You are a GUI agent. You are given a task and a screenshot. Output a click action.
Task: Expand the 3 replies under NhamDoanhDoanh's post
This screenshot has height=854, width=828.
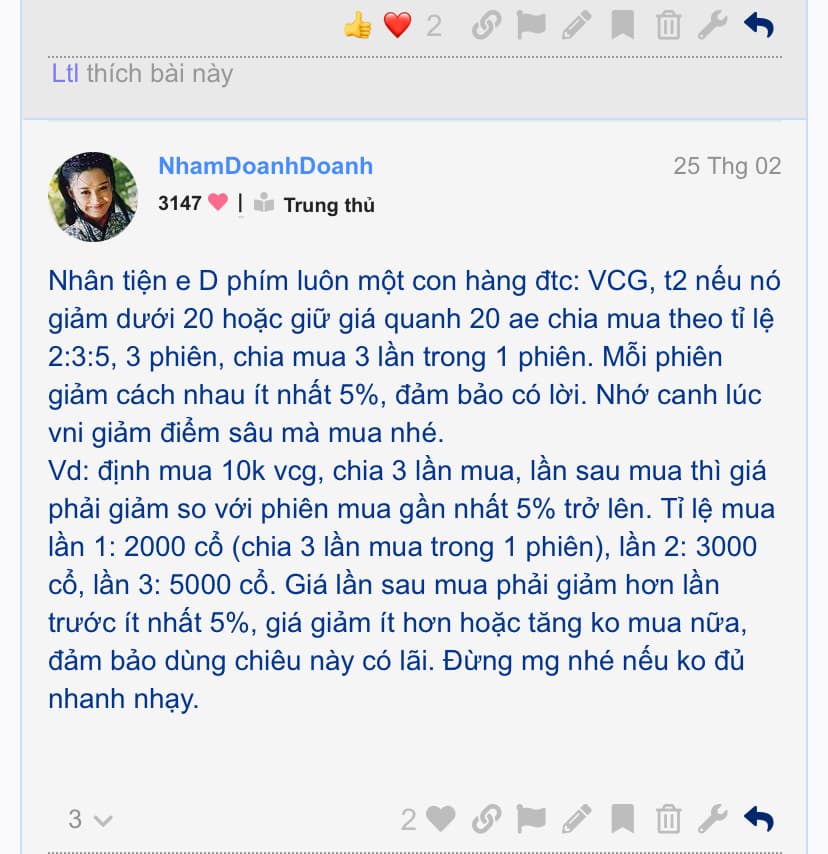click(x=90, y=820)
